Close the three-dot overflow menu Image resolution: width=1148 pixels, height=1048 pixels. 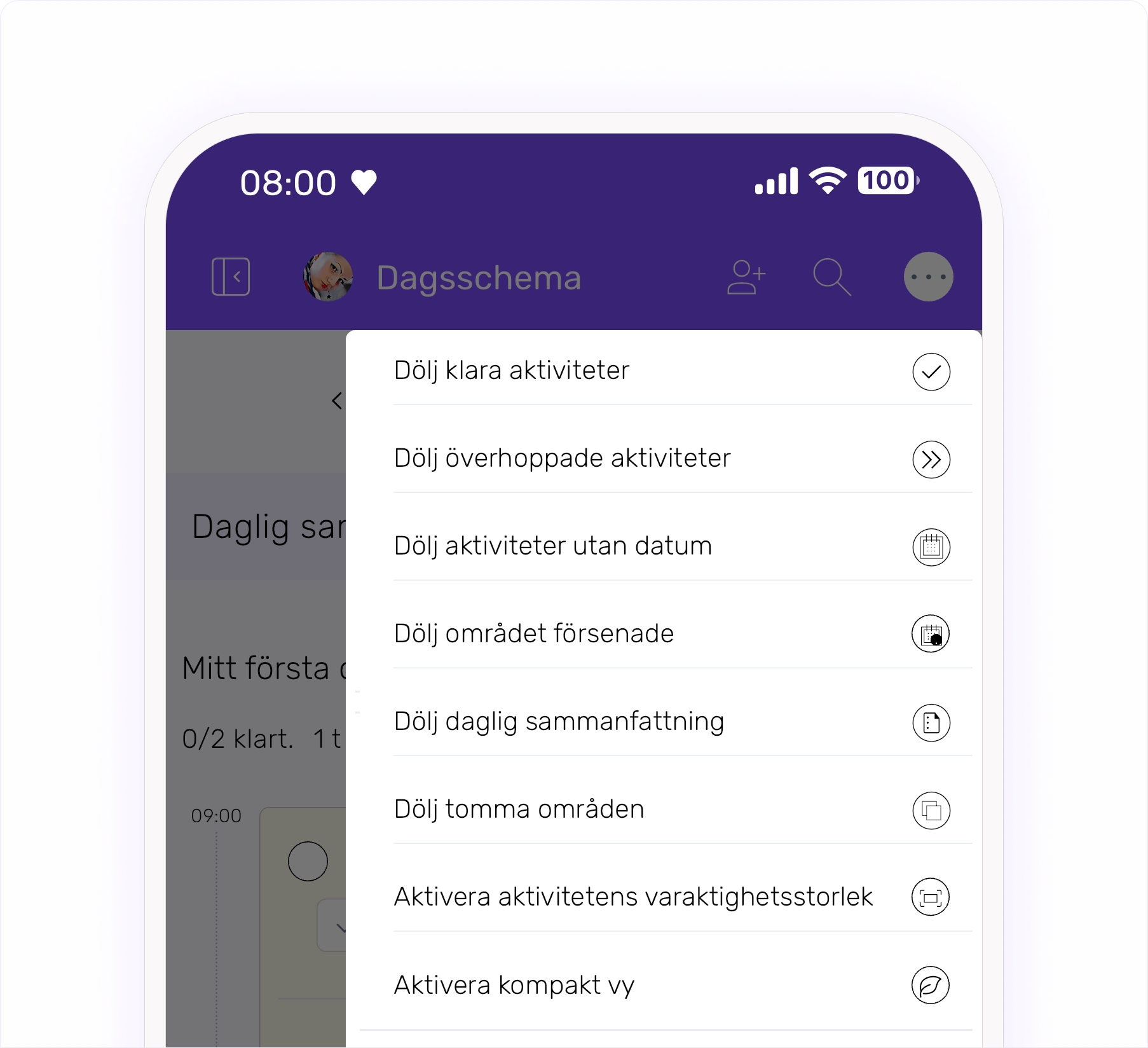[x=928, y=277]
